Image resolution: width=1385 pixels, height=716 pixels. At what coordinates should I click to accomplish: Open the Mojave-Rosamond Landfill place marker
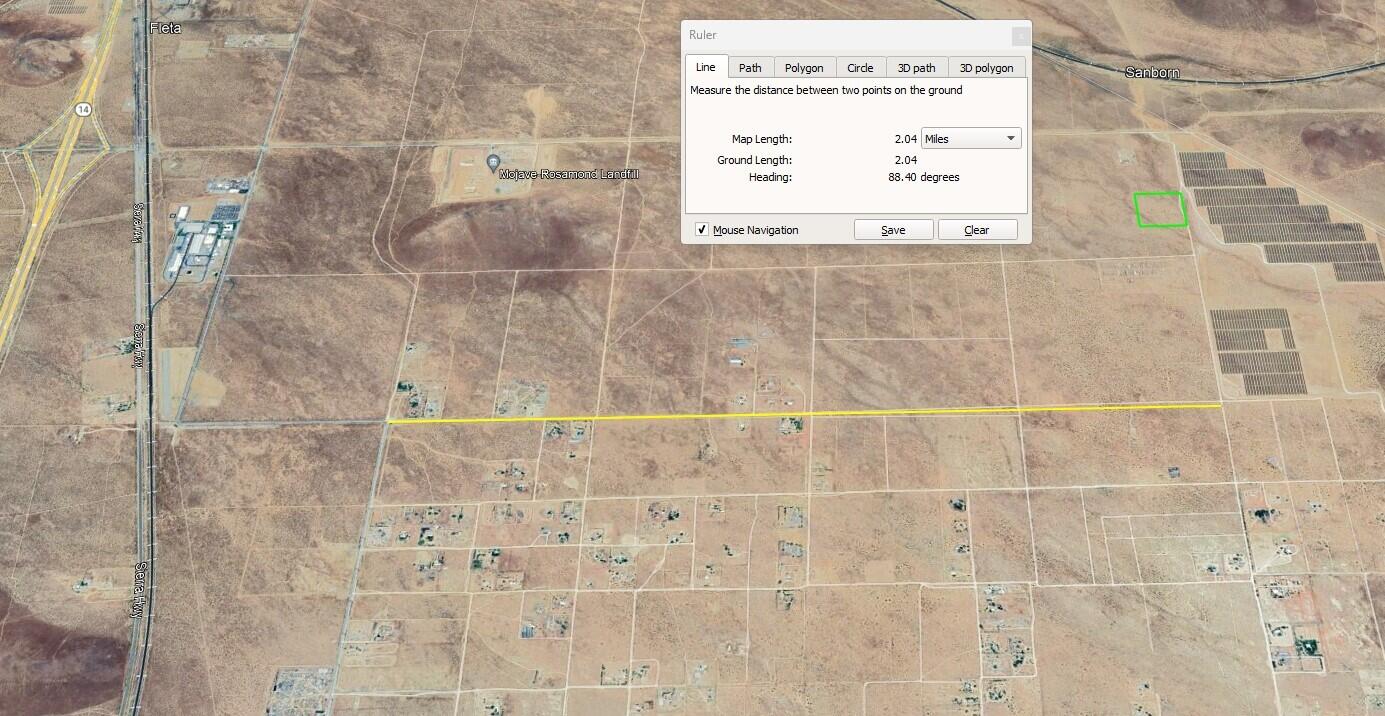point(493,162)
